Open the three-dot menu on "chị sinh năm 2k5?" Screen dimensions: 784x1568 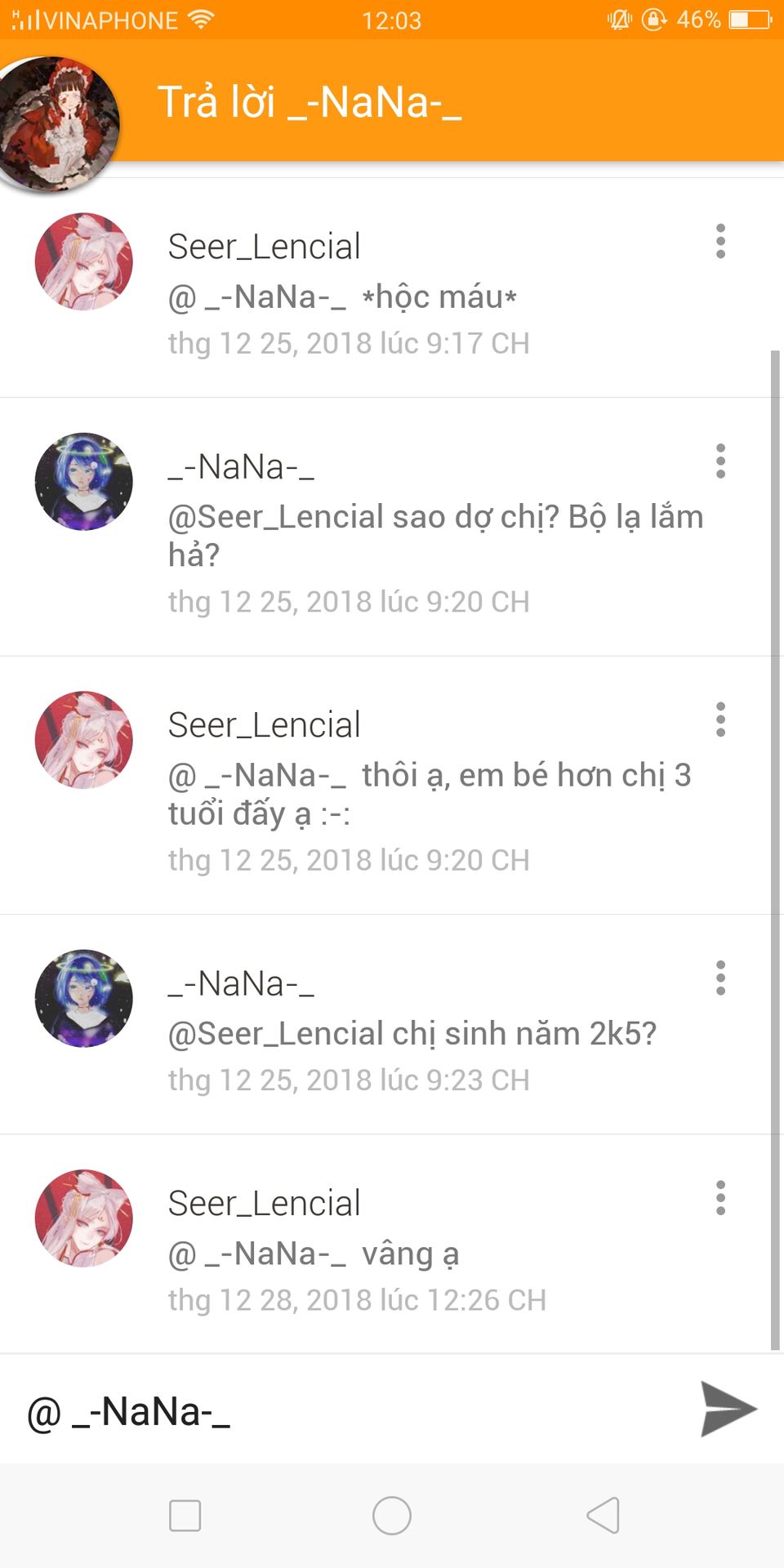(x=720, y=978)
